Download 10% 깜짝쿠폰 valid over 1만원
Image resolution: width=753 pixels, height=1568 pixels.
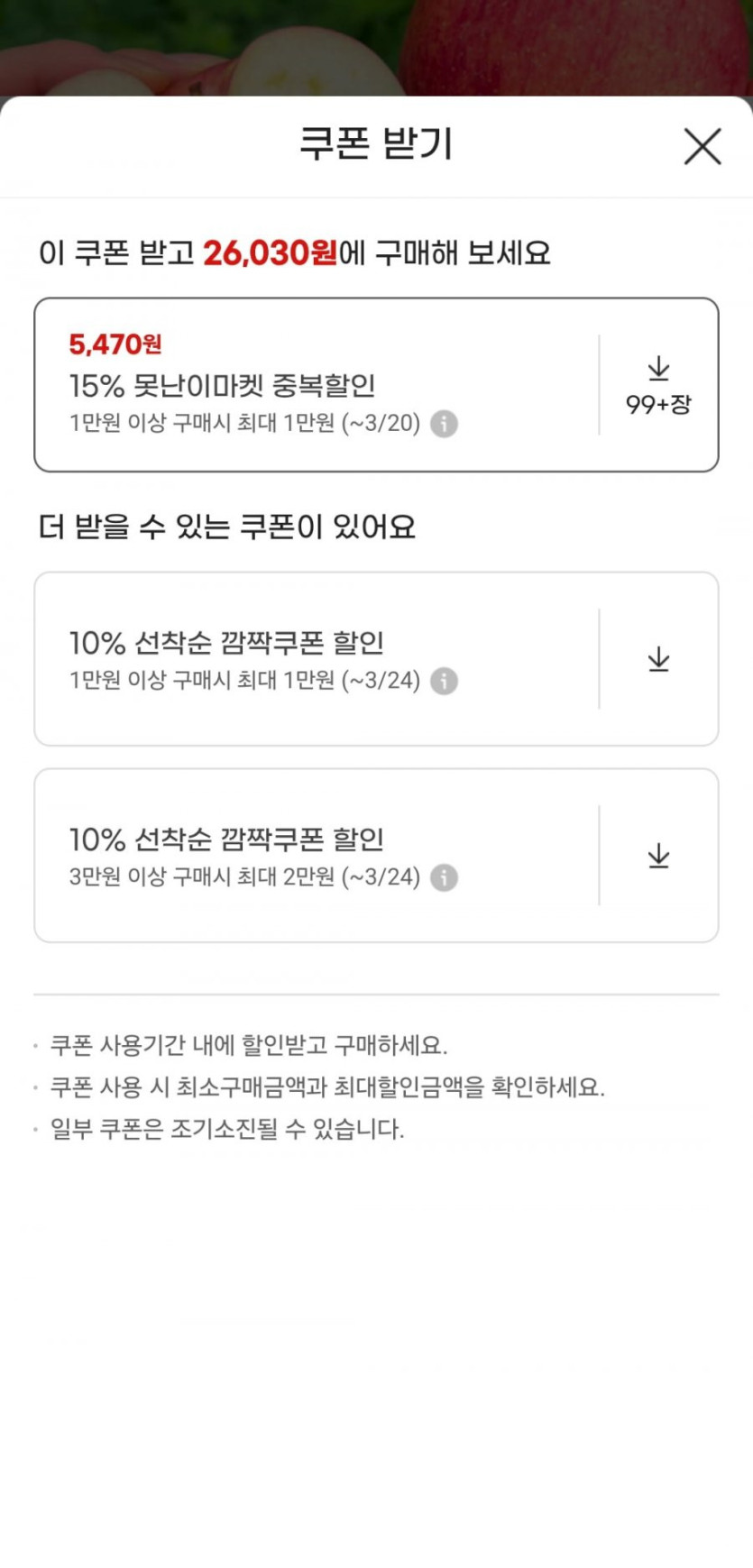coord(658,659)
